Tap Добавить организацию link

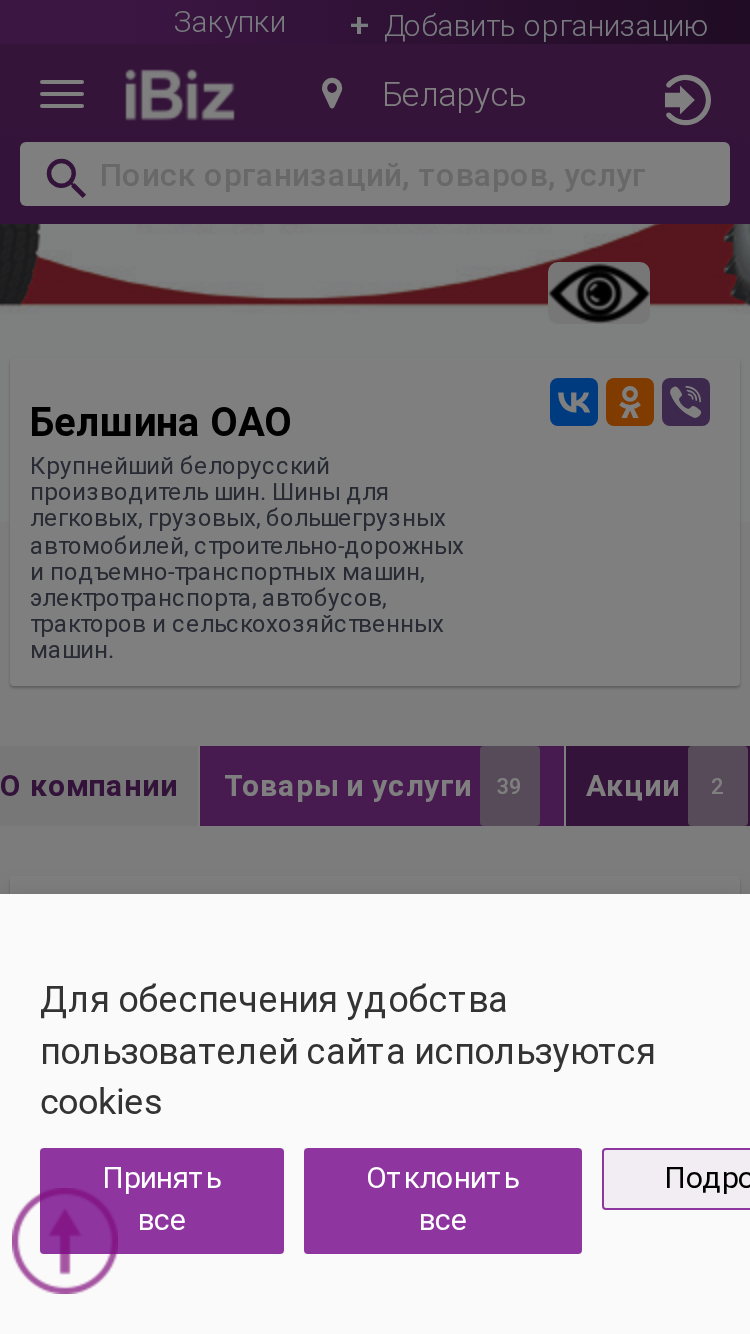pos(529,26)
